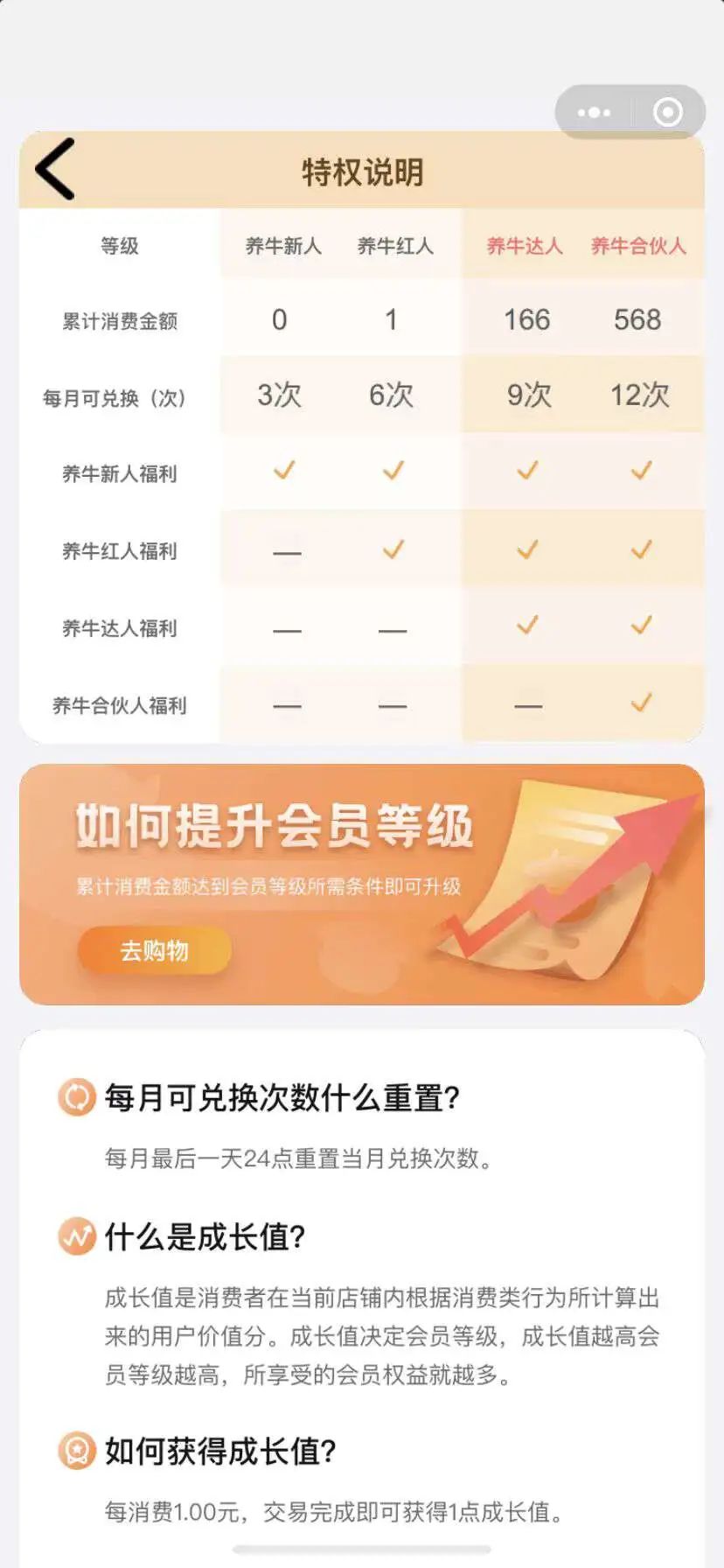
Task: Tap the 去购物 button
Action: 155,950
